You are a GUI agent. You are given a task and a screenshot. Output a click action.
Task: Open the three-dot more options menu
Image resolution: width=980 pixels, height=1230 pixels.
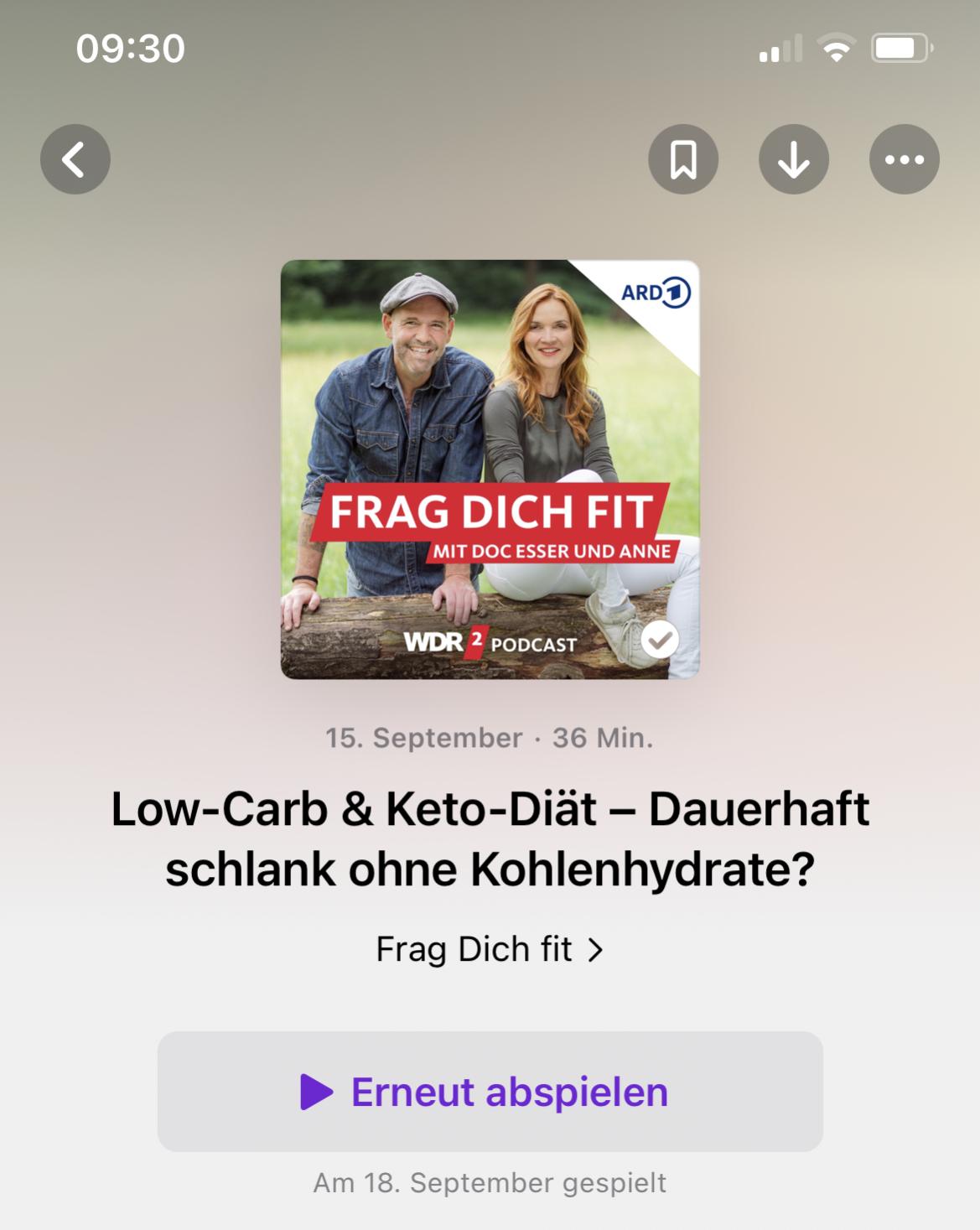point(904,159)
